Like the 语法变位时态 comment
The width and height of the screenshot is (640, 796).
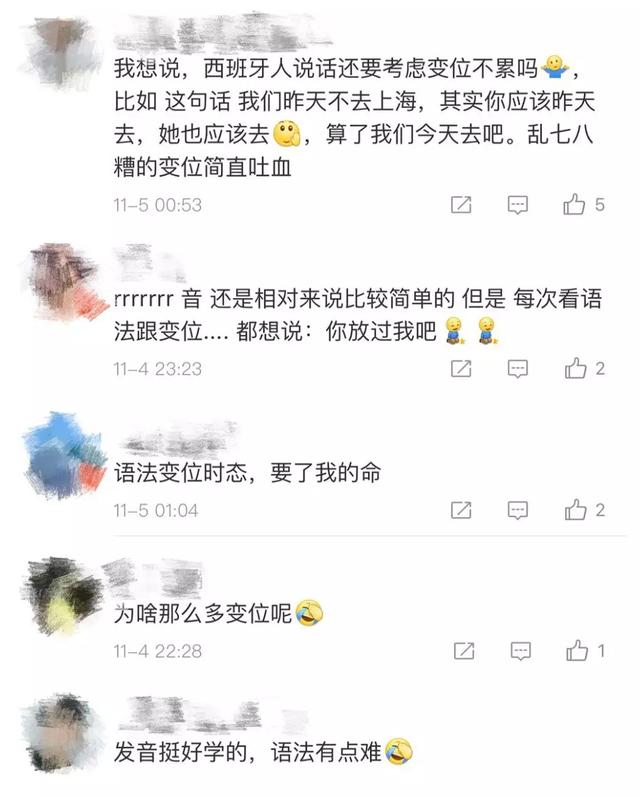point(575,510)
